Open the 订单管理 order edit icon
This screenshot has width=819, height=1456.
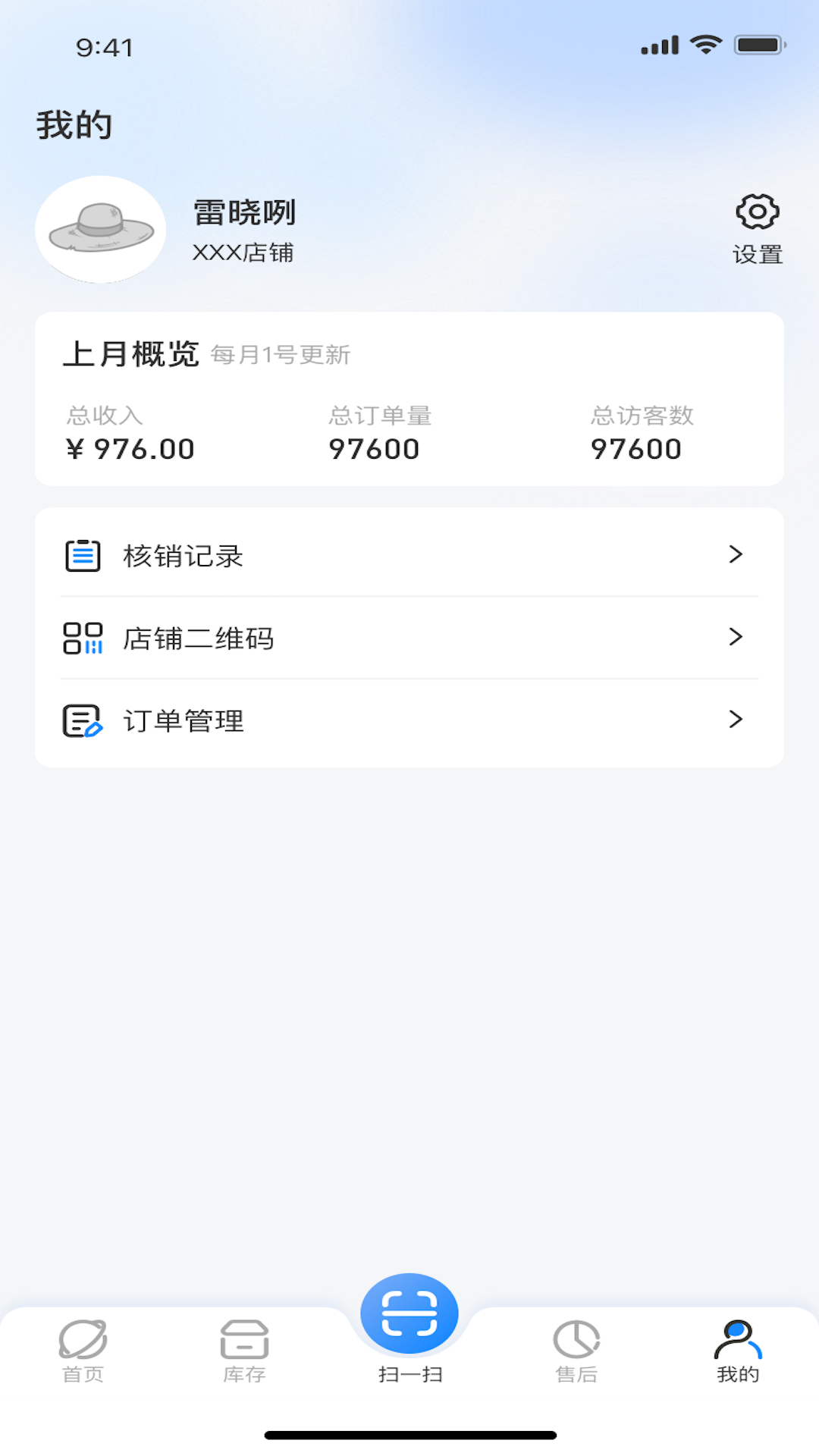(83, 720)
